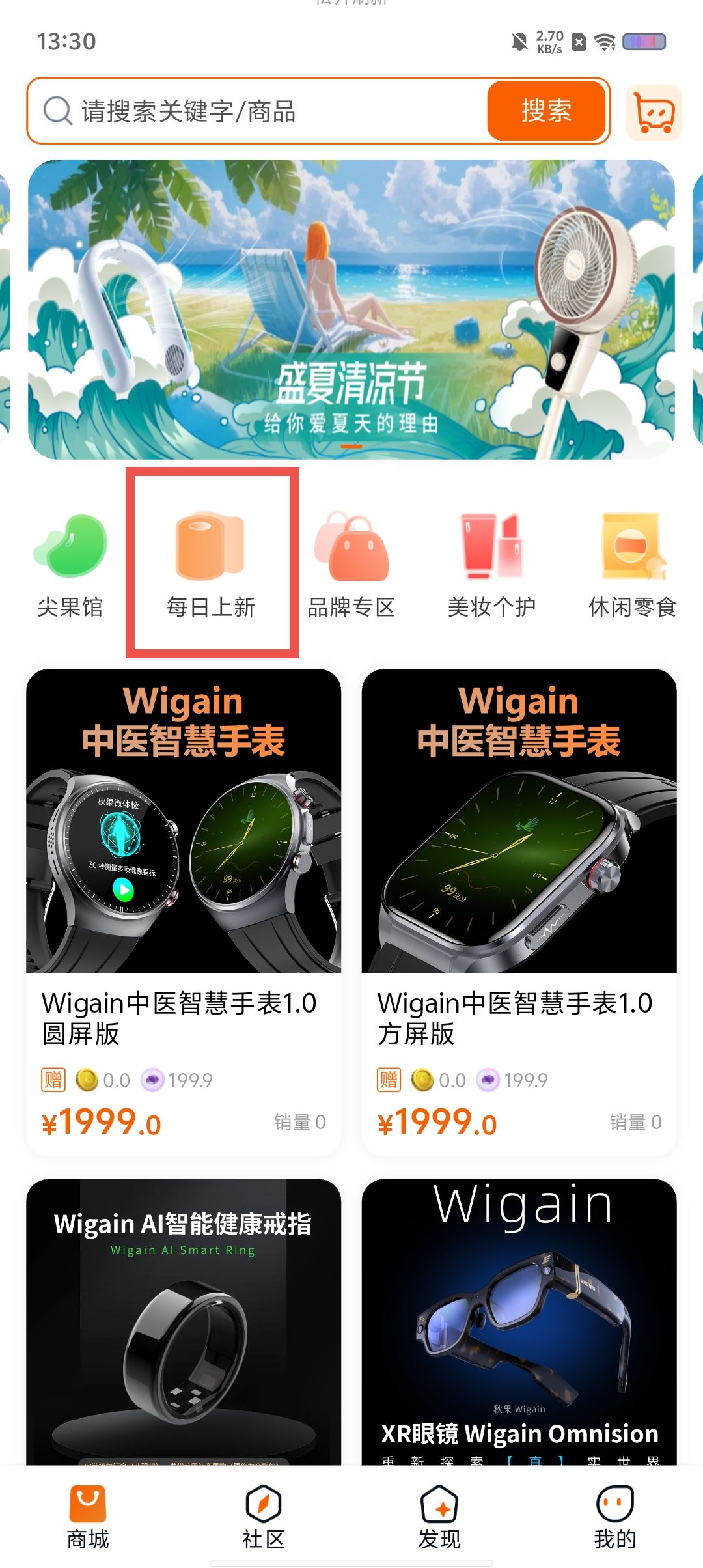Screen dimensions: 703x1568
Task: View the XR眼镜 Wigain Omnision card
Action: tap(519, 1322)
